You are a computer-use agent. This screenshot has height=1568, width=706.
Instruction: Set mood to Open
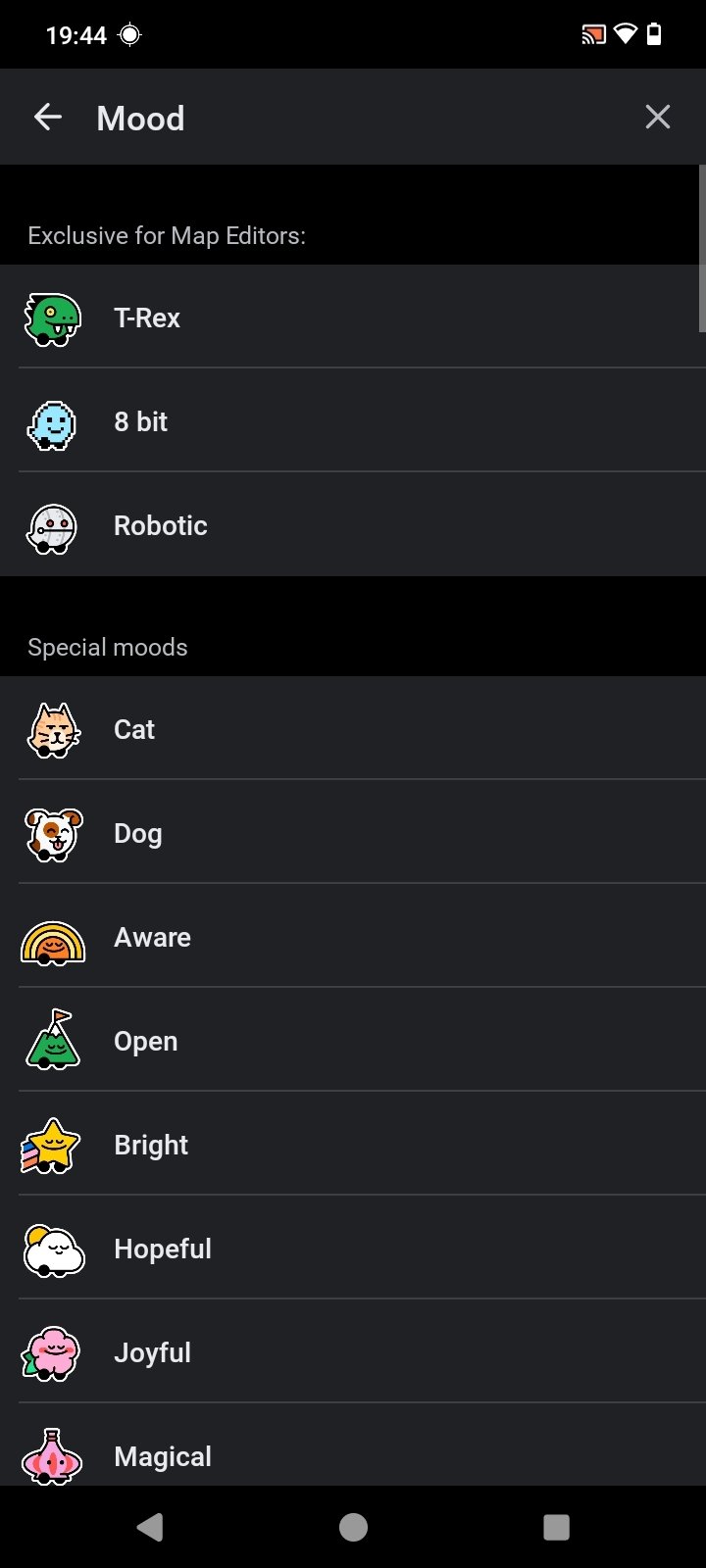[x=353, y=1041]
